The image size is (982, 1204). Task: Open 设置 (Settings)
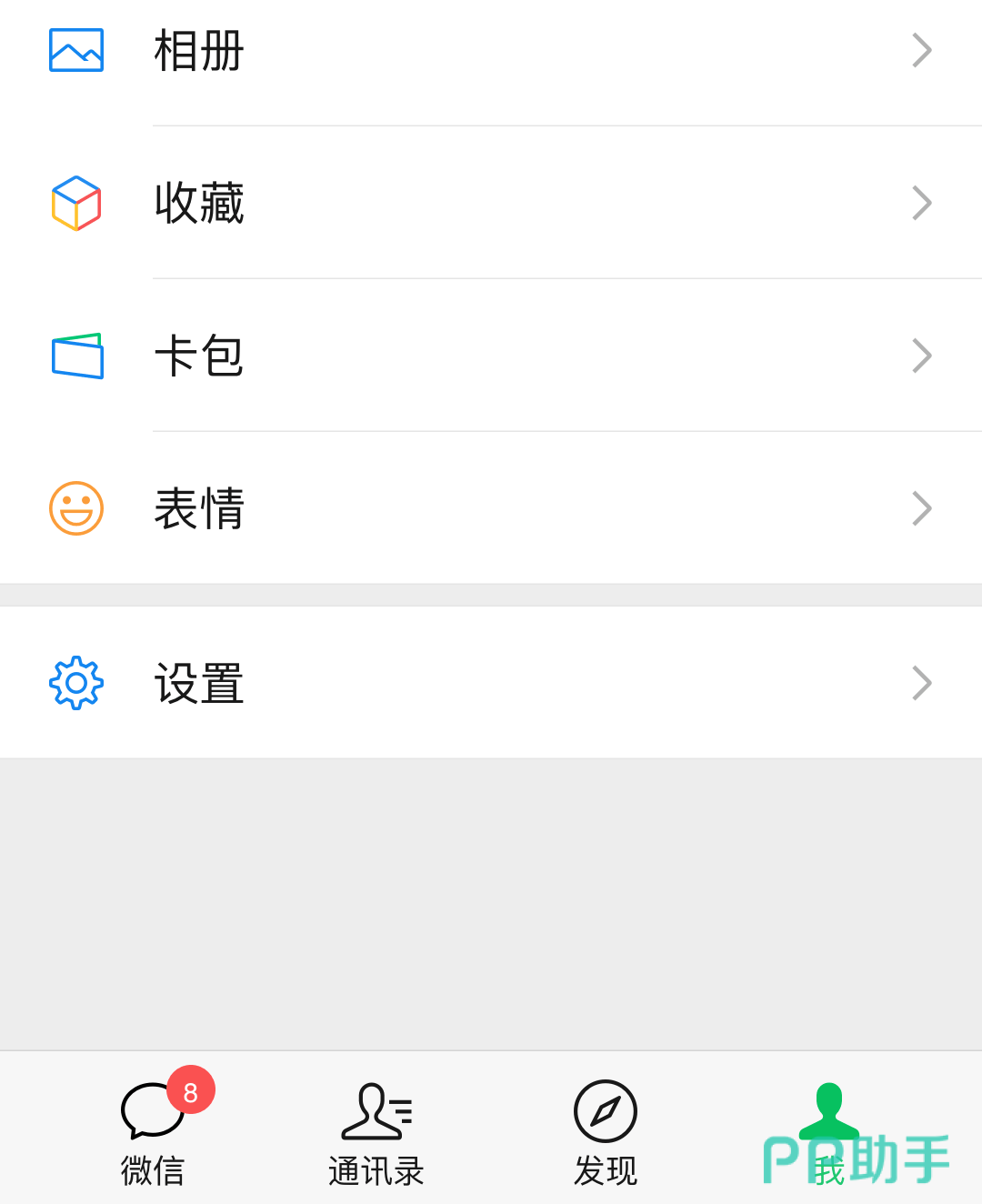(491, 683)
